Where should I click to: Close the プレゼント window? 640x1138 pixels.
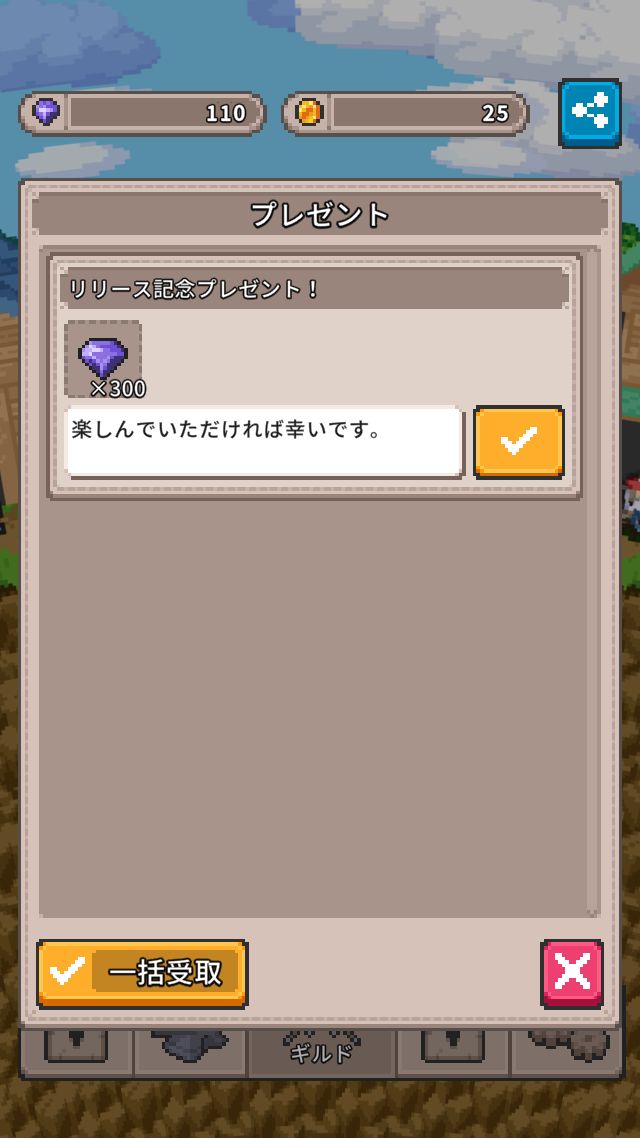572,973
